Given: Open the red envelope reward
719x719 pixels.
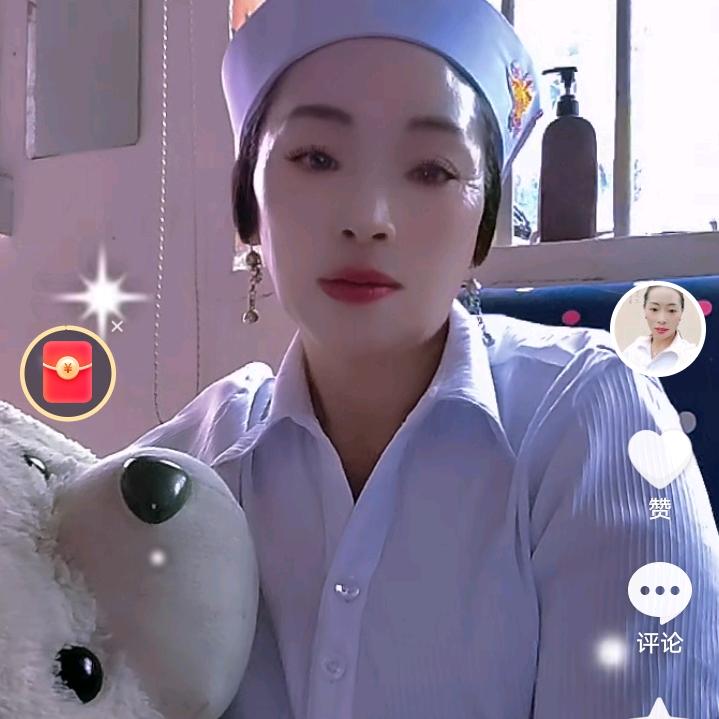Looking at the screenshot, I should (68, 372).
